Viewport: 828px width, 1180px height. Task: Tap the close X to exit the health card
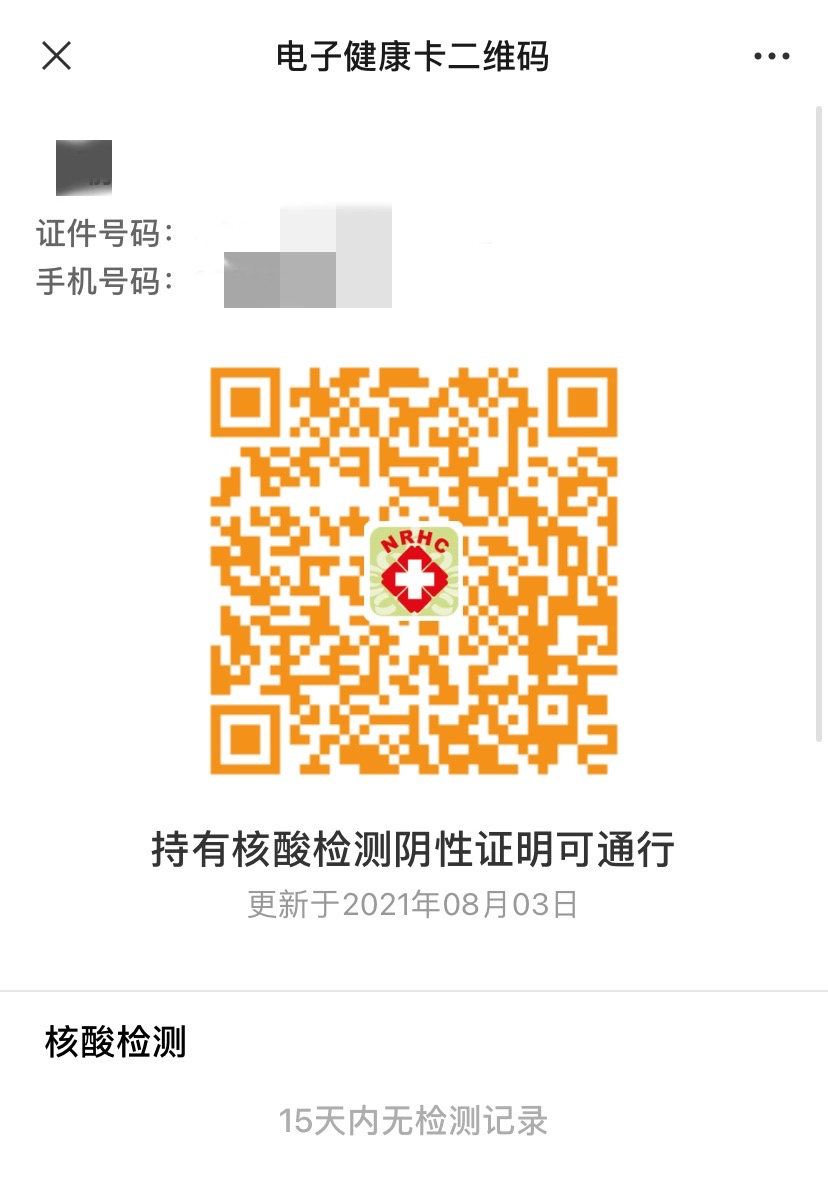[x=57, y=57]
